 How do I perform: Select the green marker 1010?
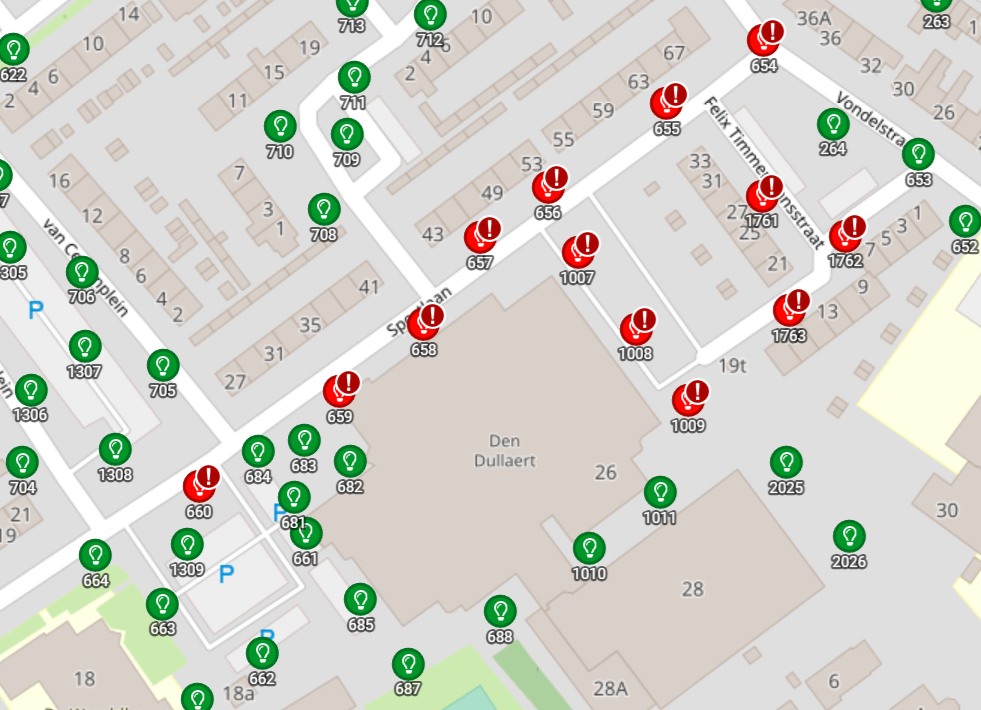(589, 548)
